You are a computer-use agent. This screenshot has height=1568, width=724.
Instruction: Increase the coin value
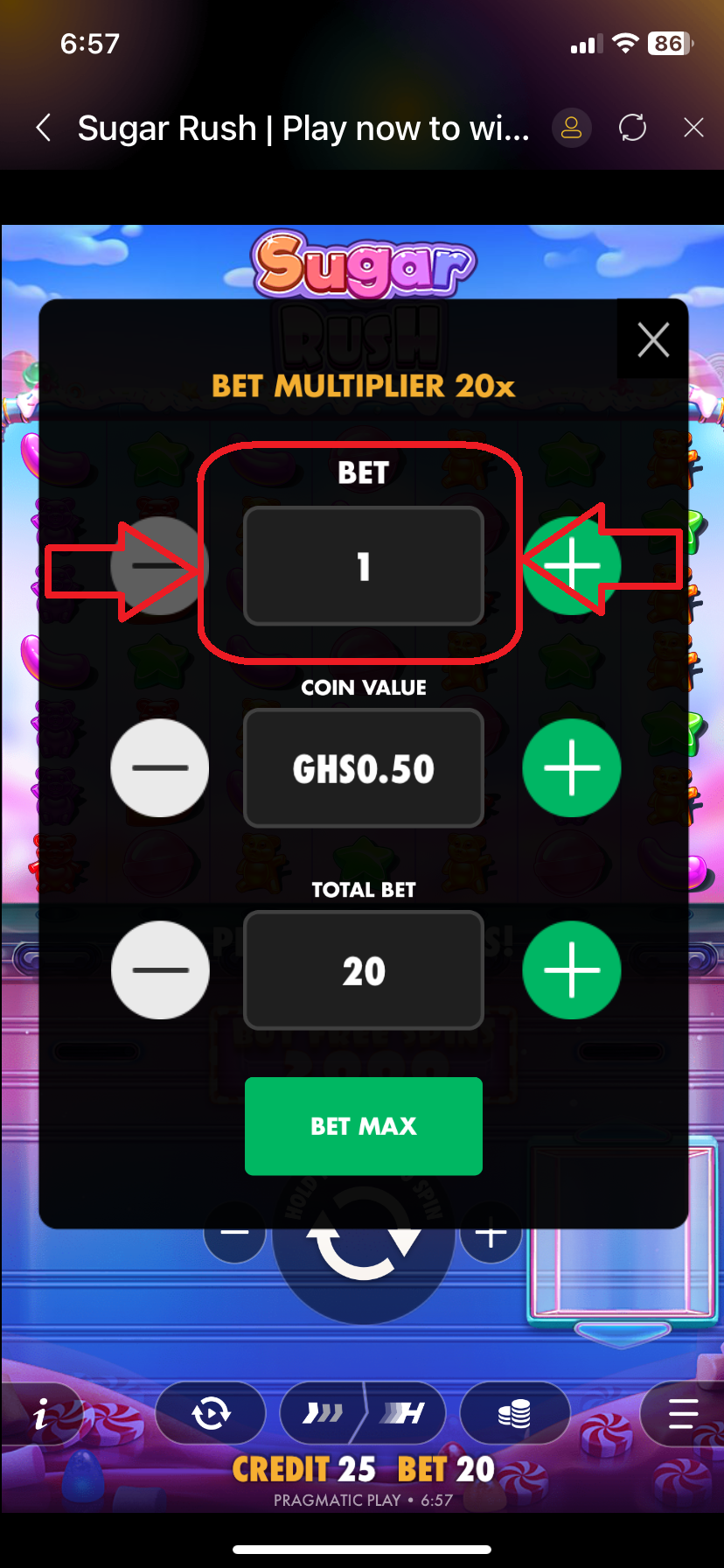tap(571, 768)
